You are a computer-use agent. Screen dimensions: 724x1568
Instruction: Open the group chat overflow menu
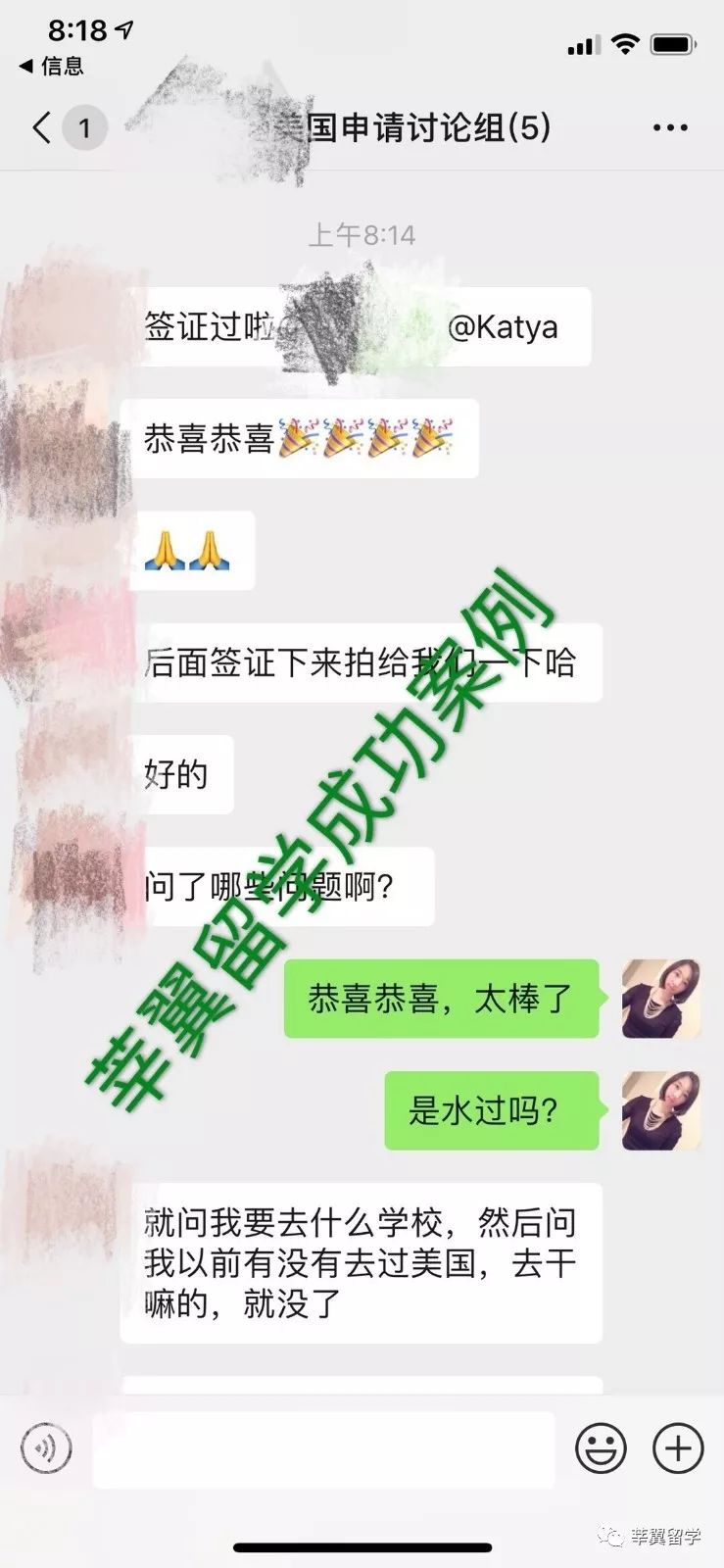click(x=669, y=127)
